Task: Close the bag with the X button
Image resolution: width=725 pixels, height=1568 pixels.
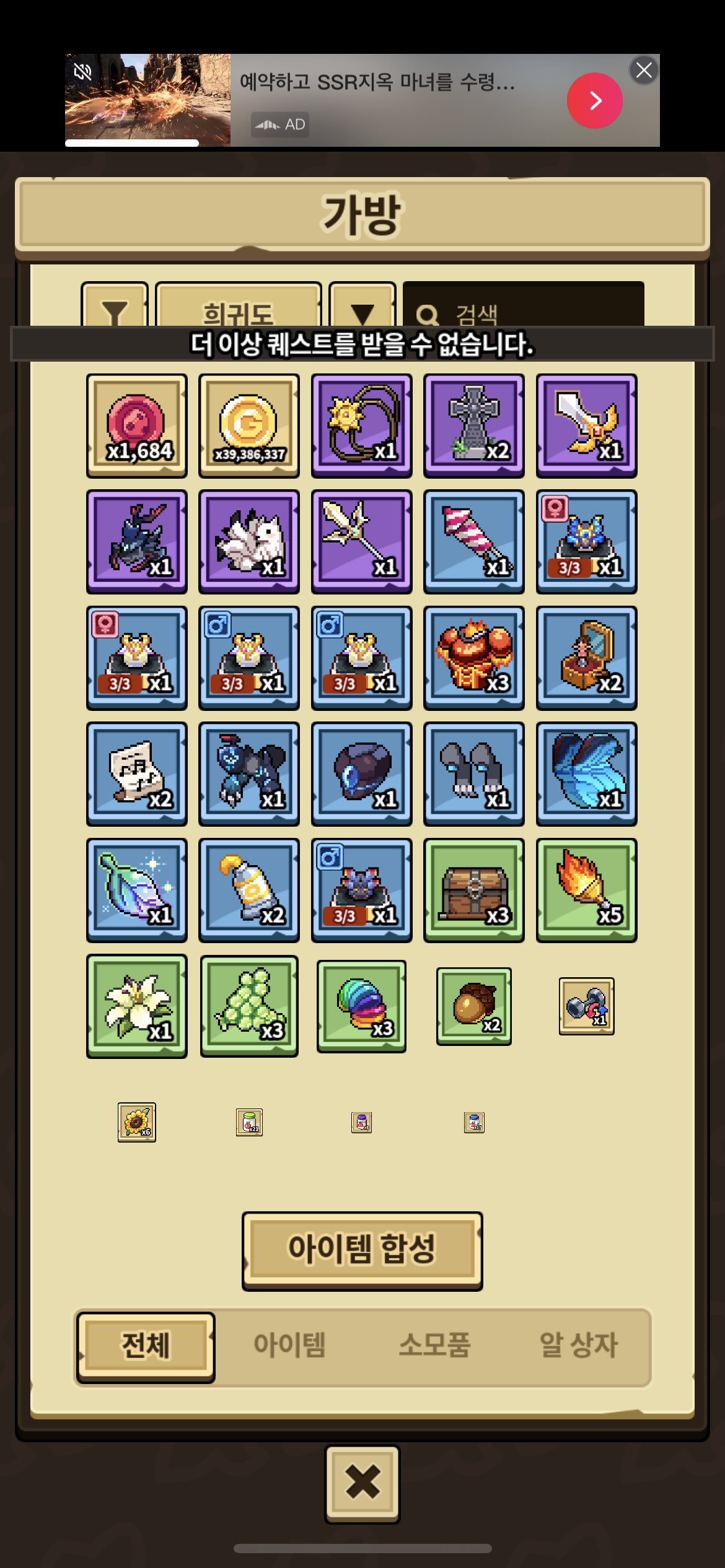Action: pyautogui.click(x=362, y=1484)
